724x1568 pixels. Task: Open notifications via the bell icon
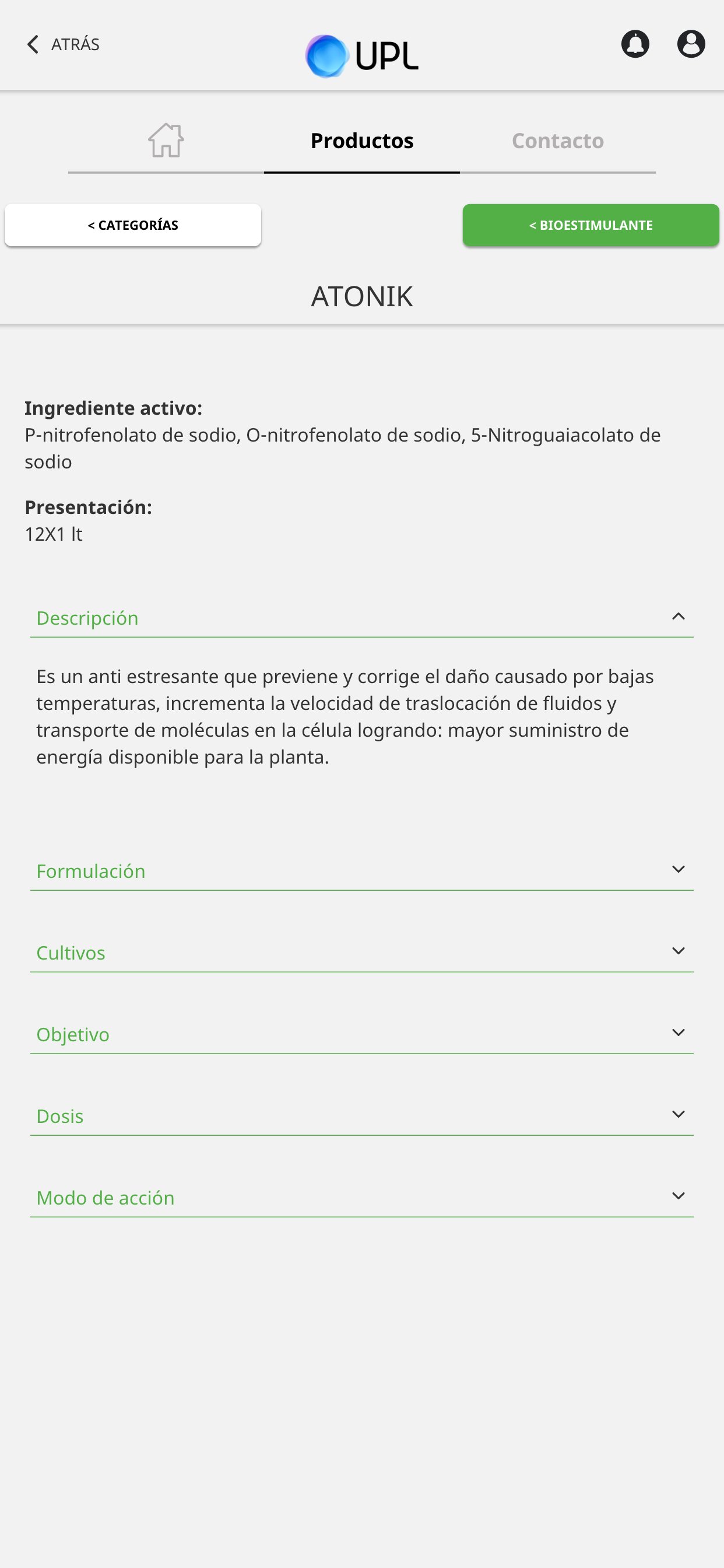click(635, 43)
